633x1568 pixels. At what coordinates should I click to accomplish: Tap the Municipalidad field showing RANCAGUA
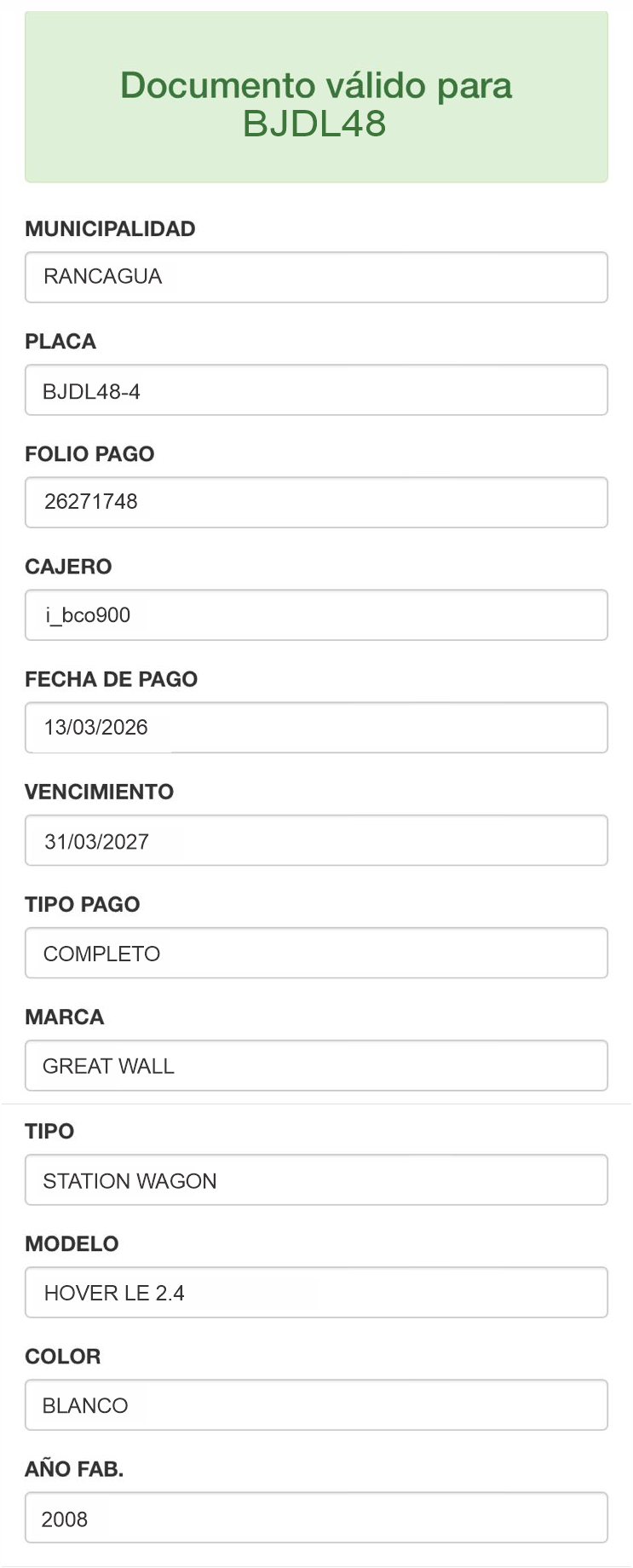(316, 277)
